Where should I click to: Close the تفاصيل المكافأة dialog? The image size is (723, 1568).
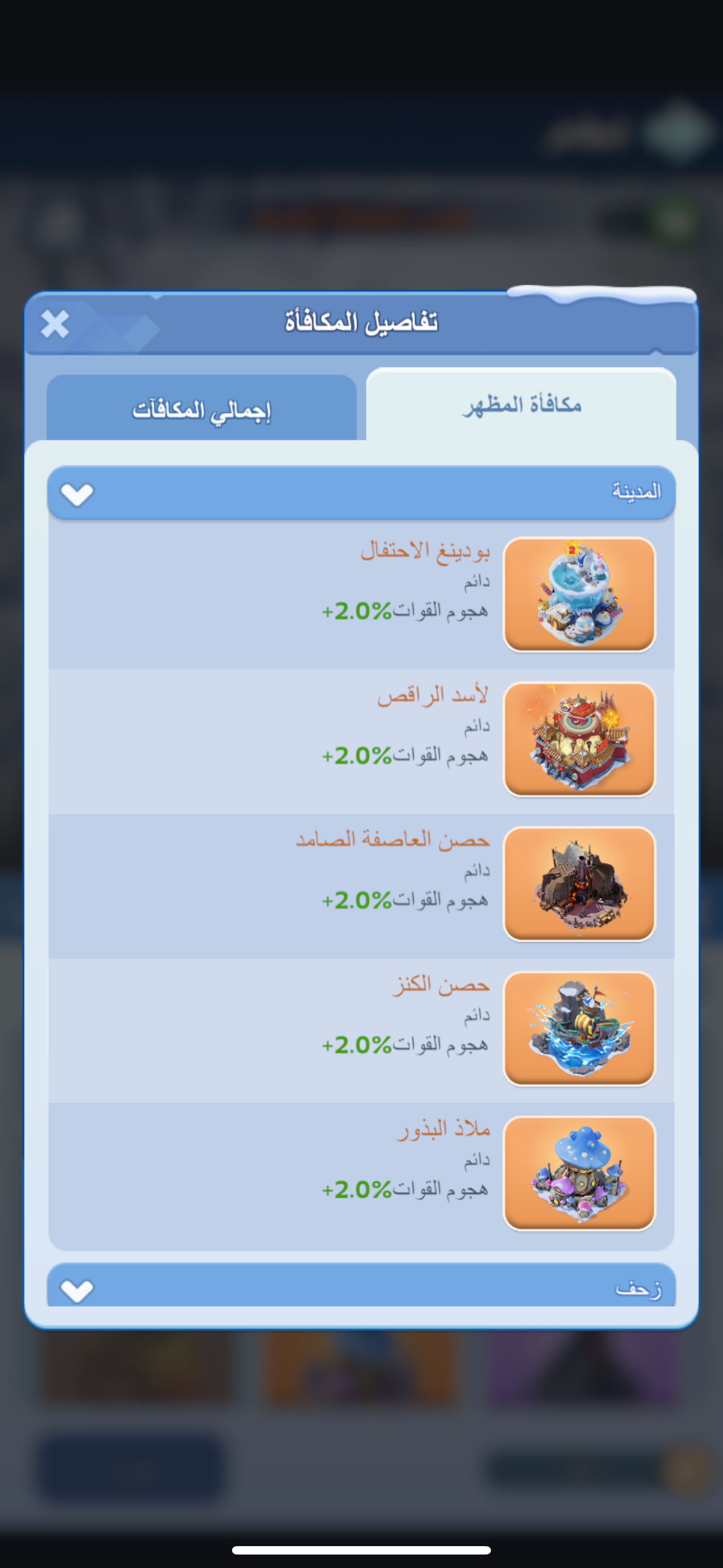(55, 323)
